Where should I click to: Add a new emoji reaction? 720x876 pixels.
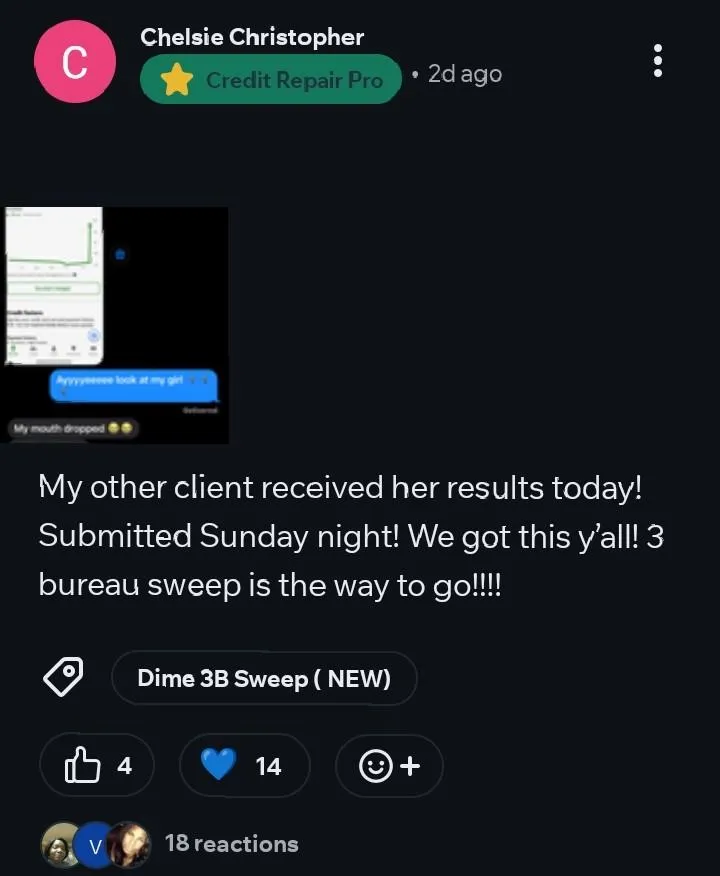click(388, 766)
